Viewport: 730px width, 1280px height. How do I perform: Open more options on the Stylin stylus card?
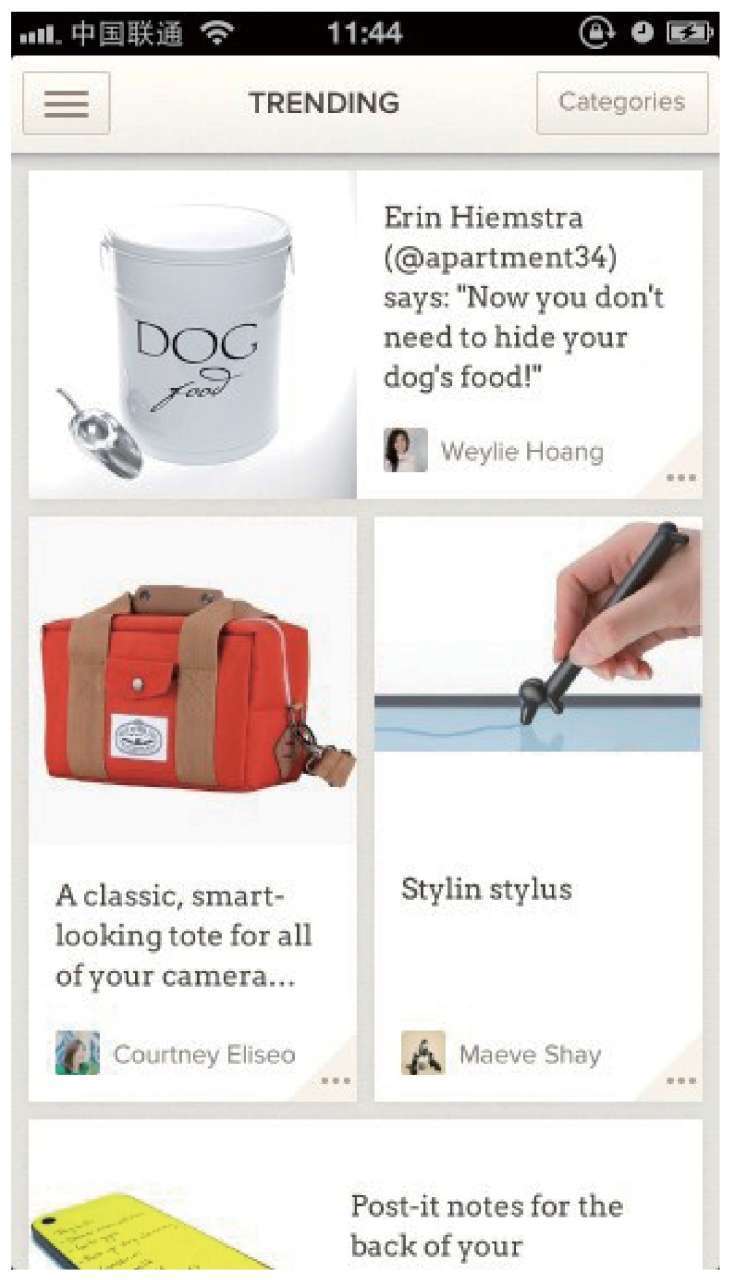tap(681, 1081)
